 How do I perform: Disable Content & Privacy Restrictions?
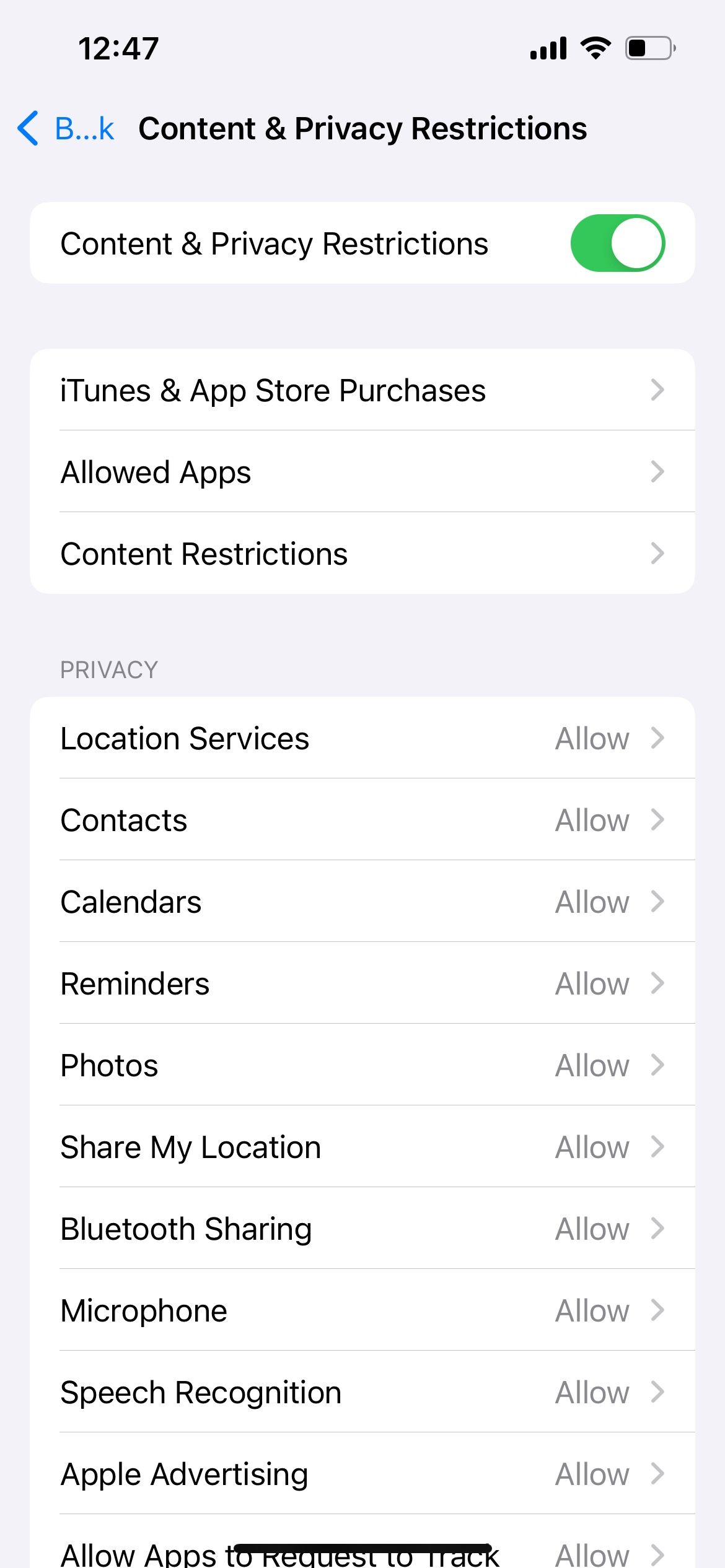tap(618, 242)
